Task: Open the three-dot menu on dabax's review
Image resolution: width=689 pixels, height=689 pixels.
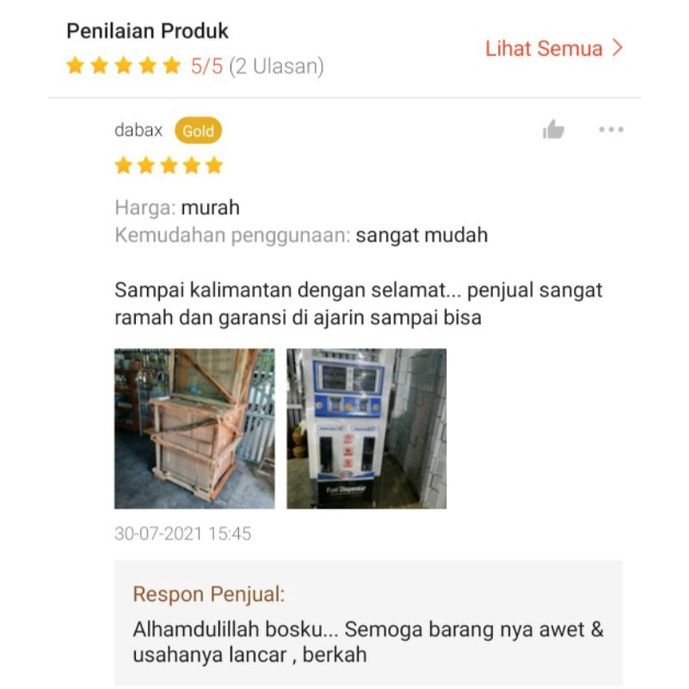Action: pyautogui.click(x=611, y=130)
